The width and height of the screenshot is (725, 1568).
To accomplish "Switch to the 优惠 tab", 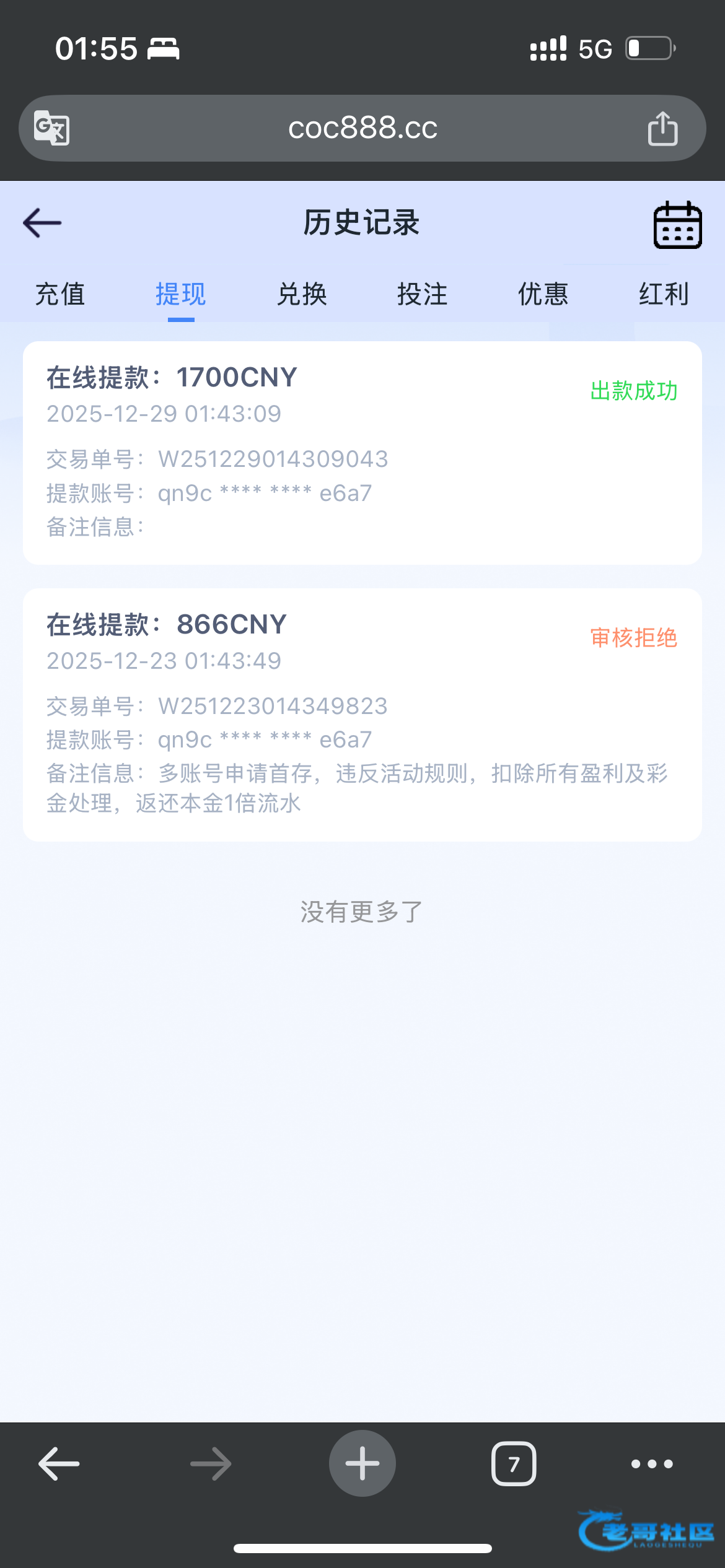I will pyautogui.click(x=543, y=294).
